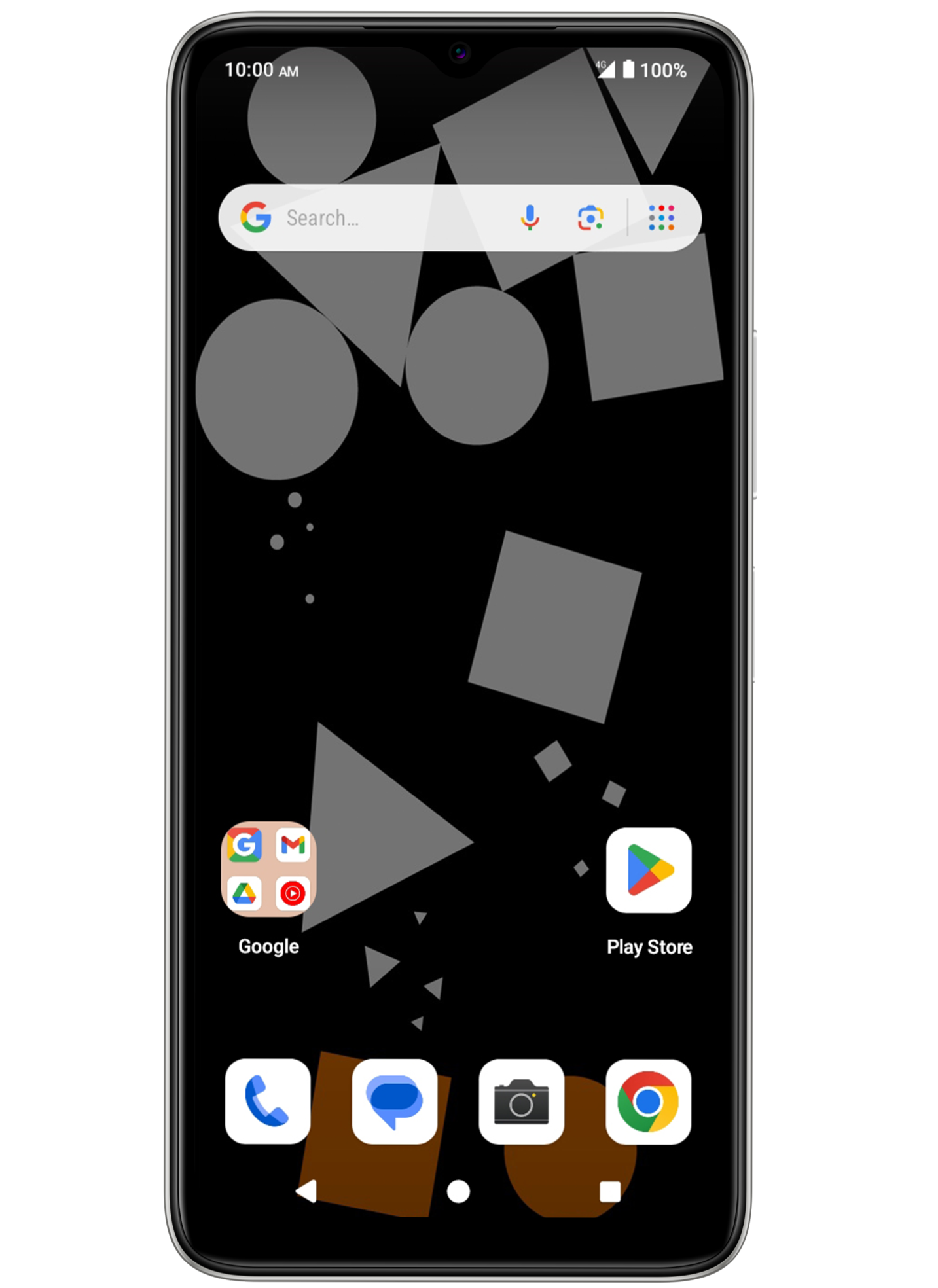Open the Messages app
938x1288 pixels.
pos(394,1101)
